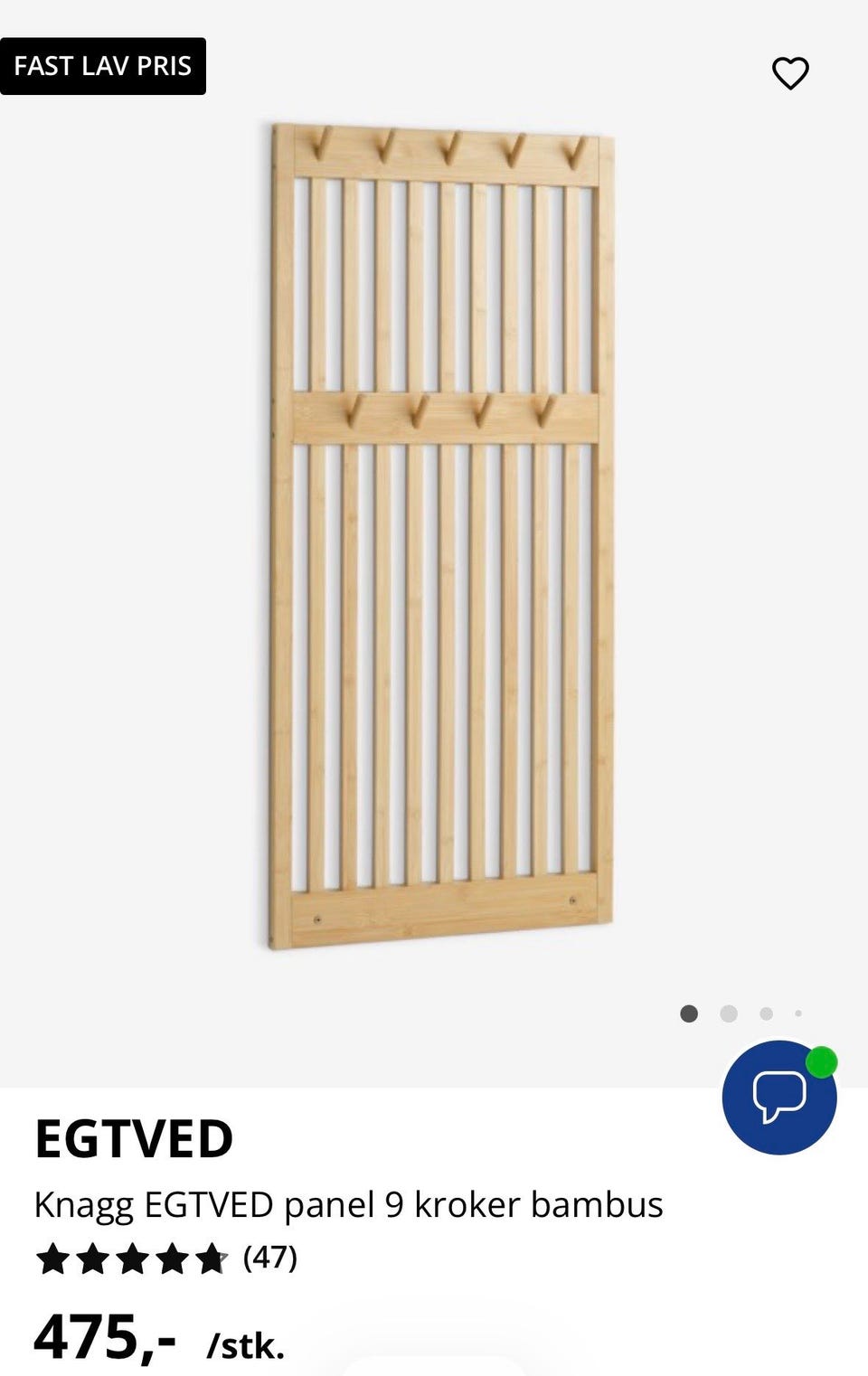Add EGTVED to favorites with heart icon
This screenshot has width=868, height=1376.
[x=789, y=73]
